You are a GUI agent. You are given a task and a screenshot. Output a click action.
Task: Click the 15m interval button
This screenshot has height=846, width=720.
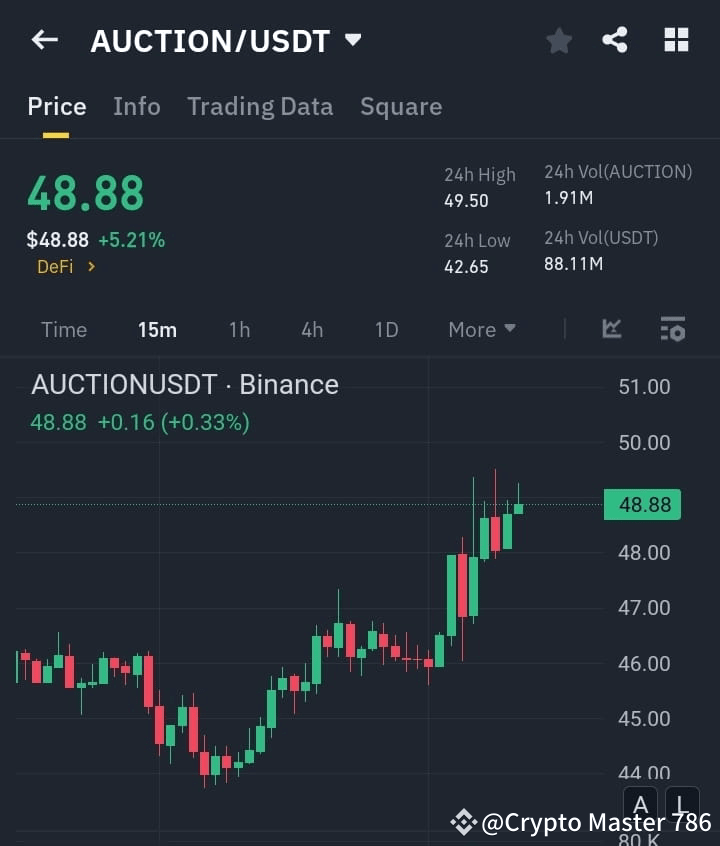(157, 329)
